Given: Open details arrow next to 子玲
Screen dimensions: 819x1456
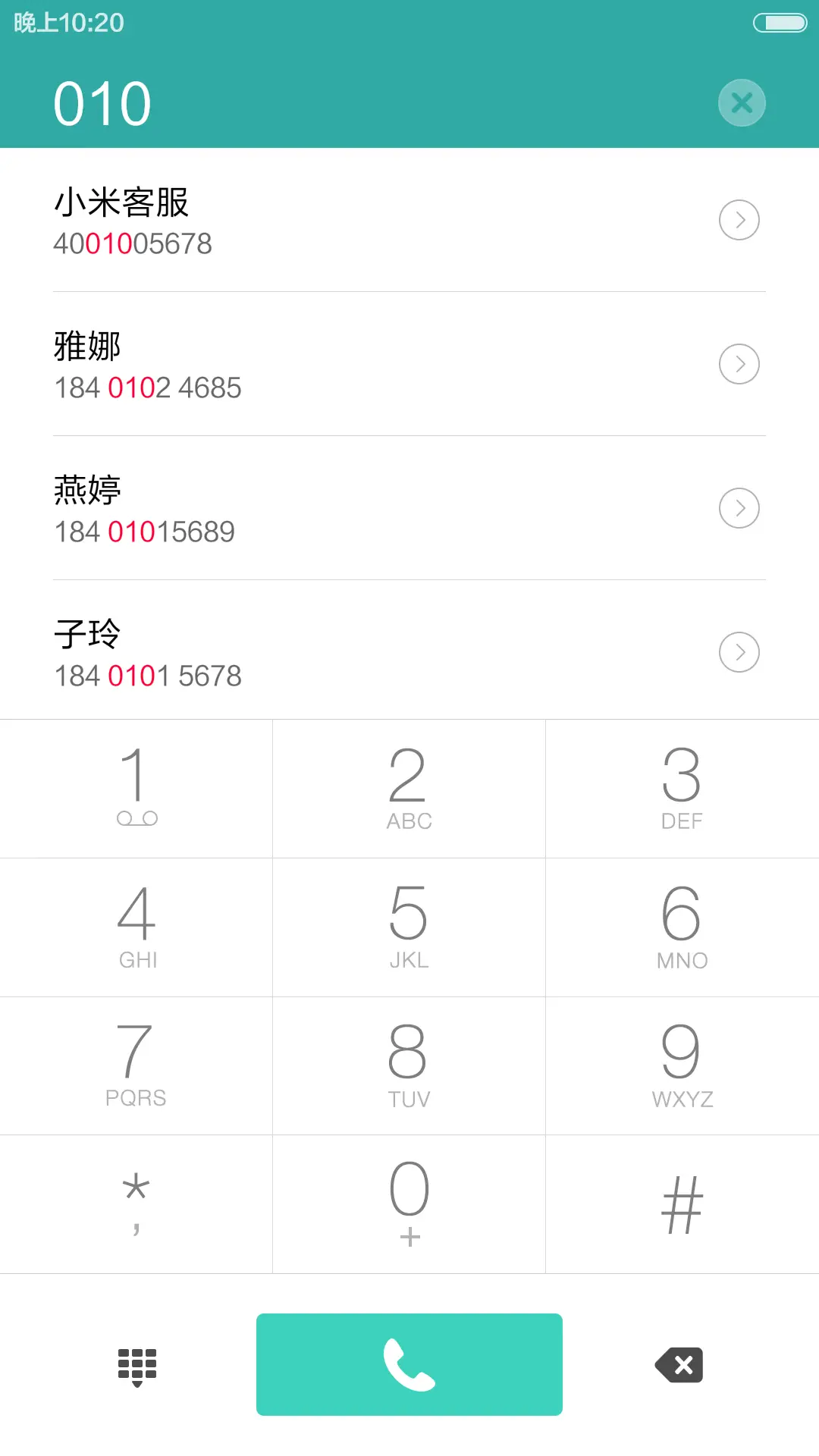Looking at the screenshot, I should pyautogui.click(x=739, y=651).
